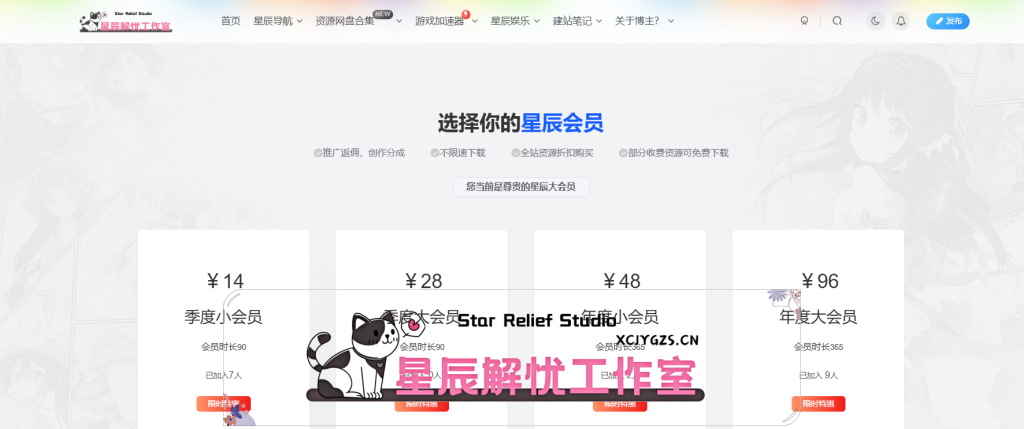1024x429 pixels.
Task: Expand the 资源网盘合集 menu
Action: click(358, 21)
